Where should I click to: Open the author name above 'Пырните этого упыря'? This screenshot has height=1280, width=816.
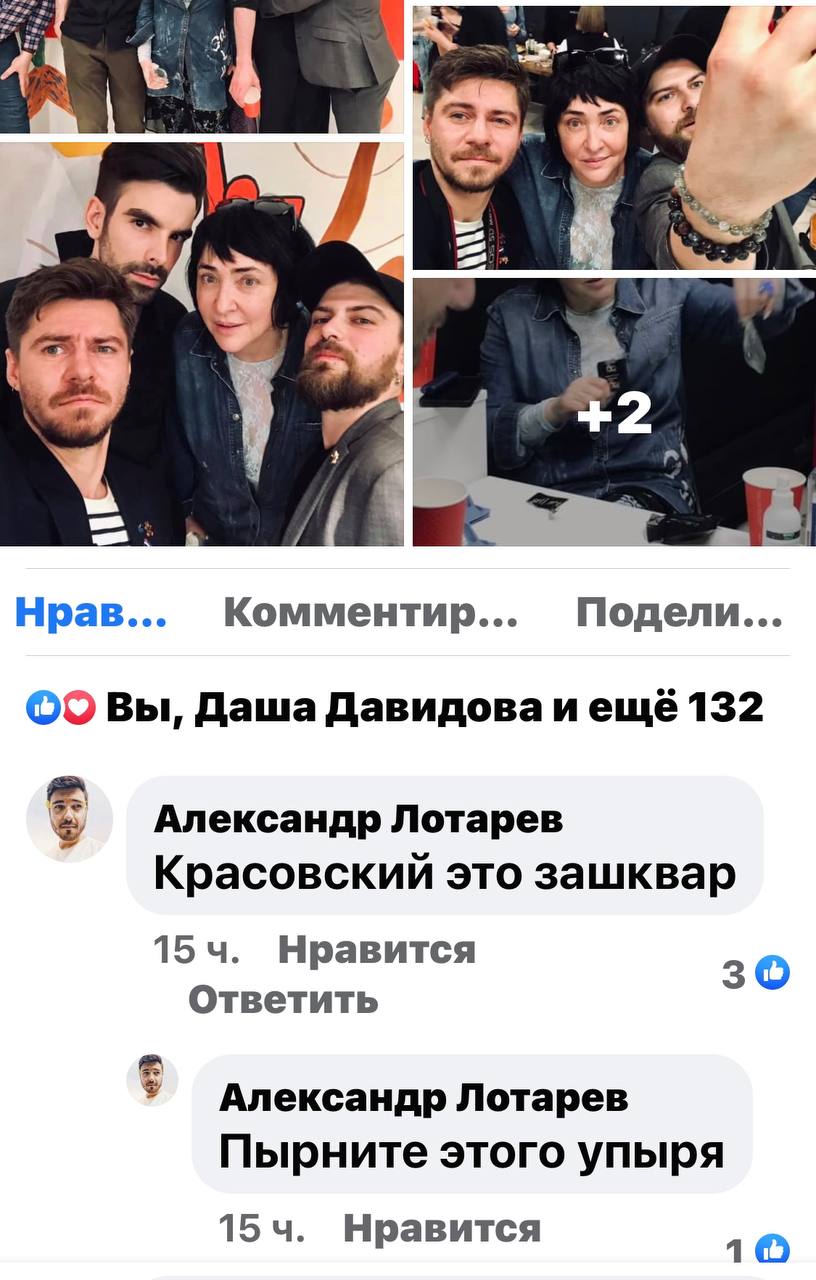(x=423, y=1098)
